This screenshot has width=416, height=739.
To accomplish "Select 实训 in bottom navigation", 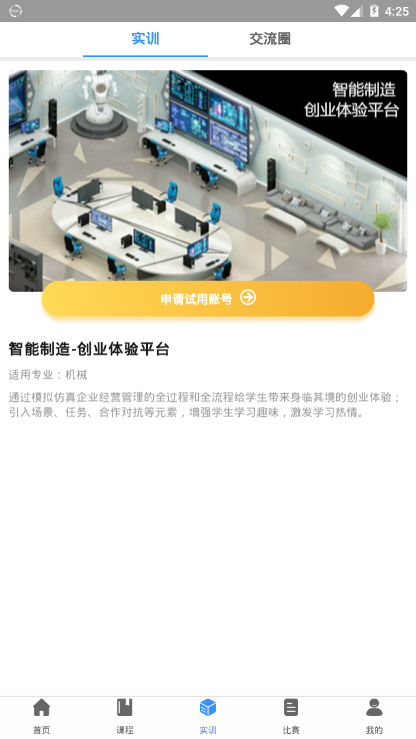I will coord(208,717).
